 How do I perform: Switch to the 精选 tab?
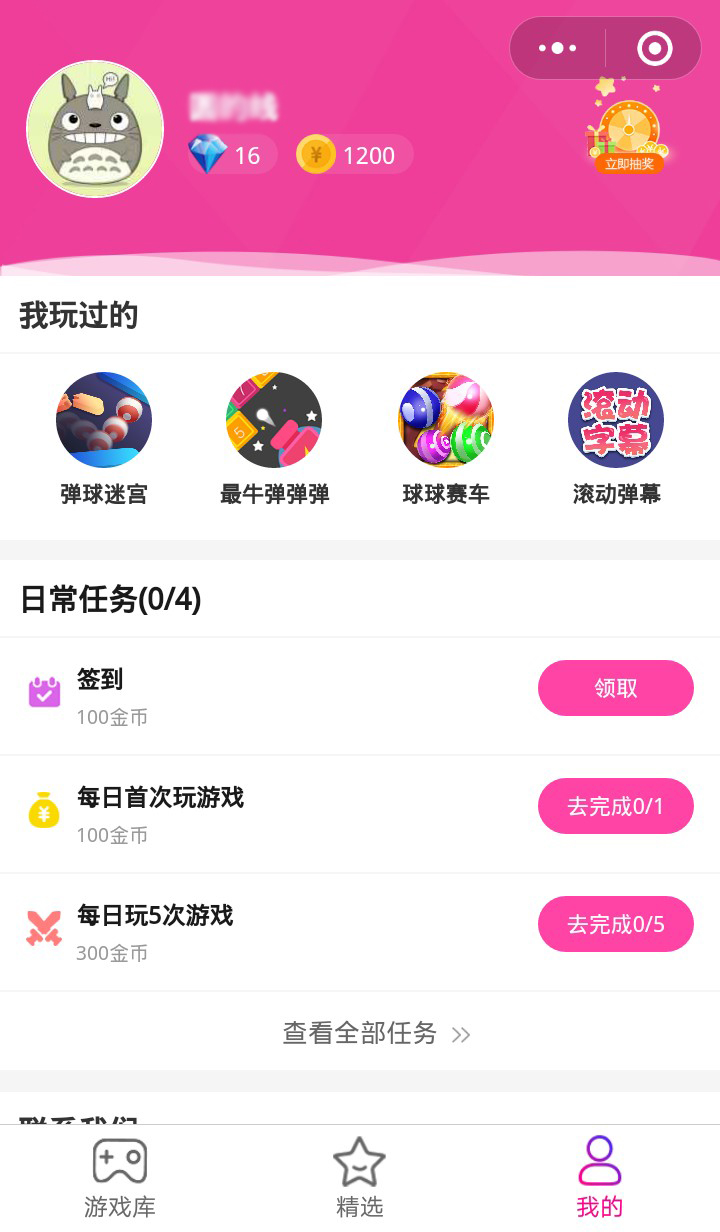pyautogui.click(x=360, y=1176)
